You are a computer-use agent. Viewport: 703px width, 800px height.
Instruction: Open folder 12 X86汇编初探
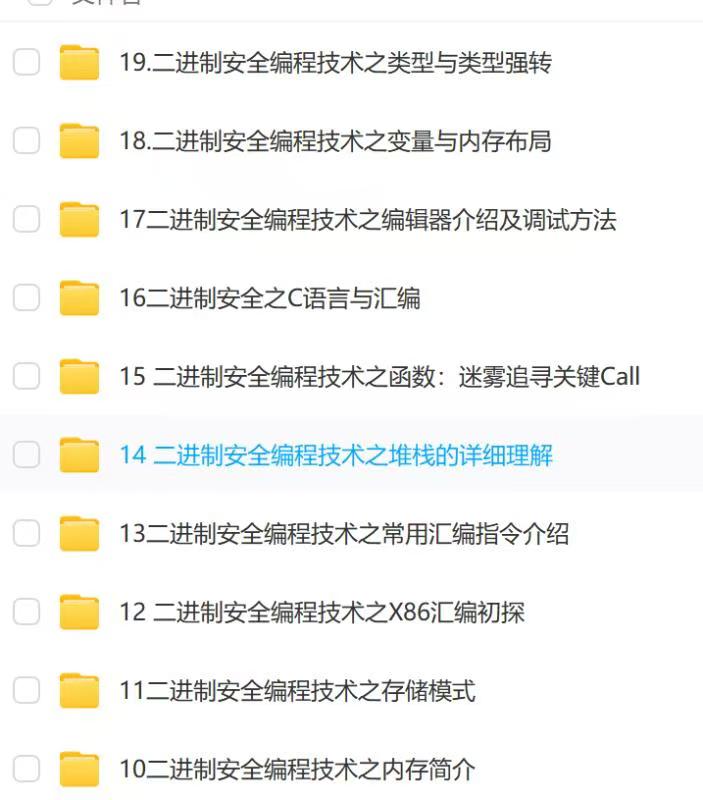pos(322,612)
